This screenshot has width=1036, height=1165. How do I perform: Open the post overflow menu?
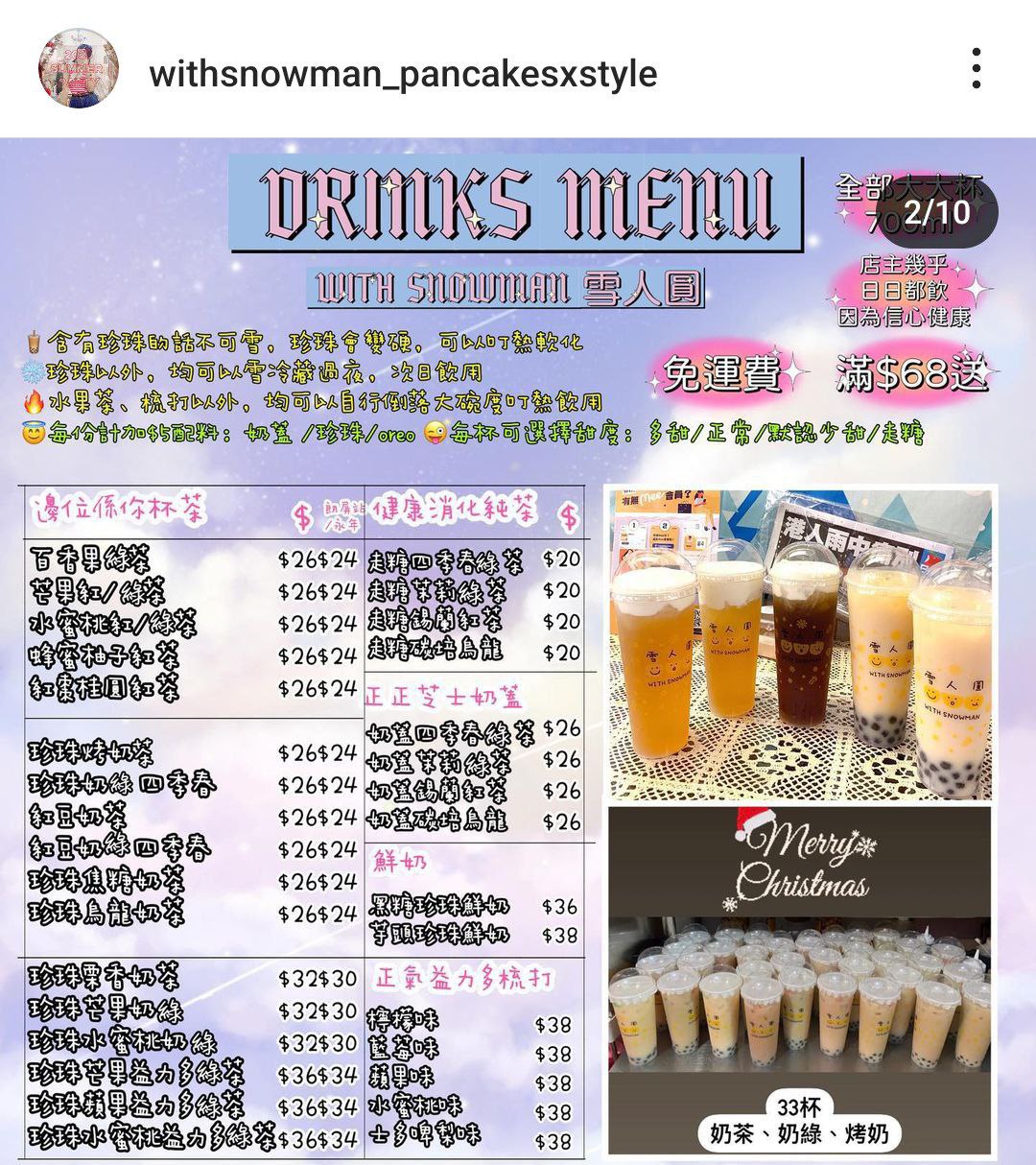(976, 69)
